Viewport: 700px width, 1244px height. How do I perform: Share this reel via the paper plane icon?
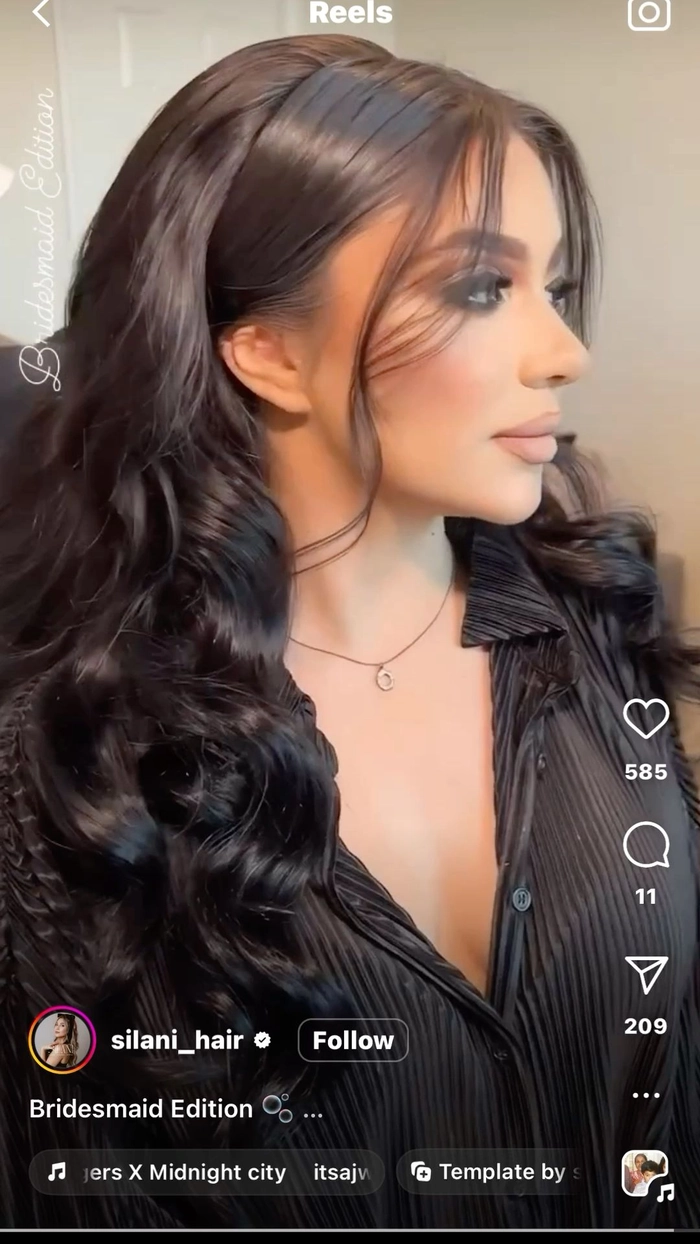[x=646, y=974]
